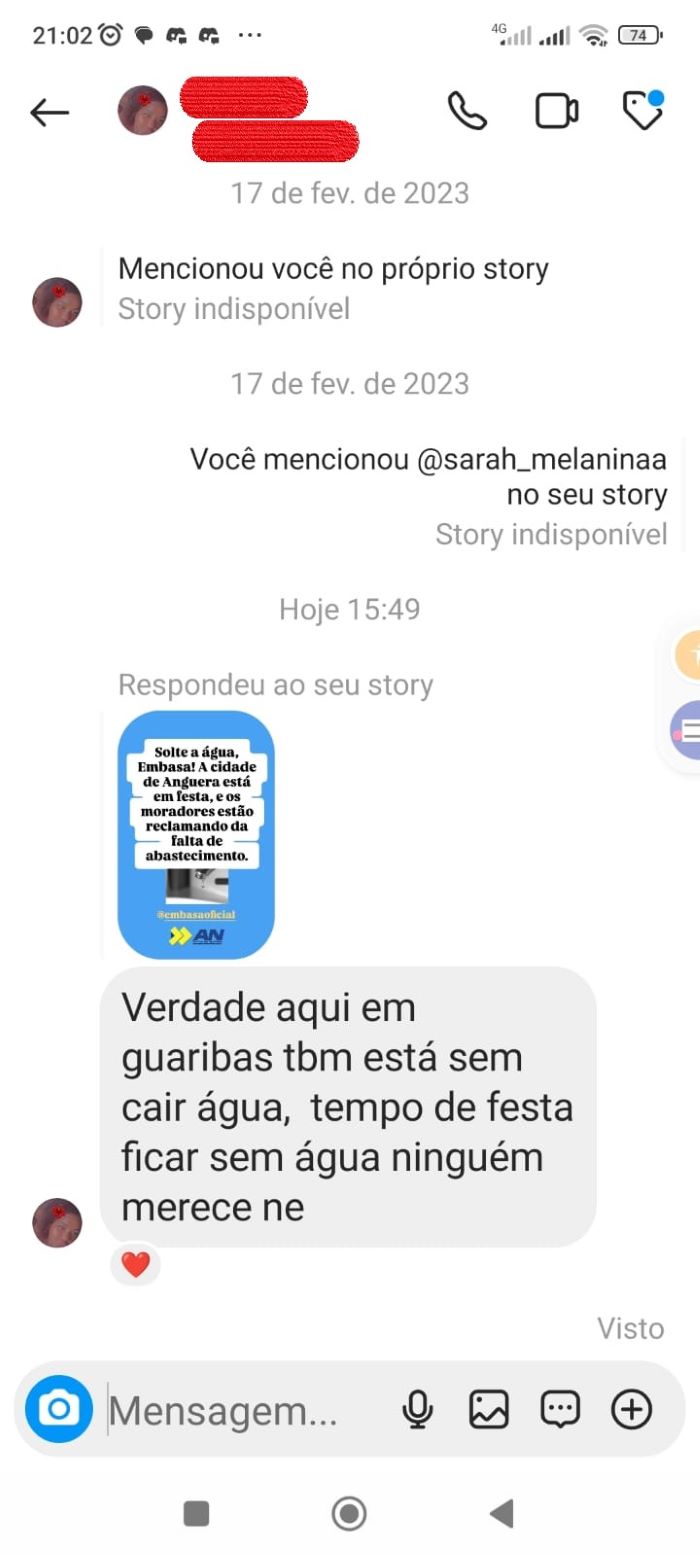The width and height of the screenshot is (700, 1556).
Task: Open camera from message bar
Action: 59,1409
